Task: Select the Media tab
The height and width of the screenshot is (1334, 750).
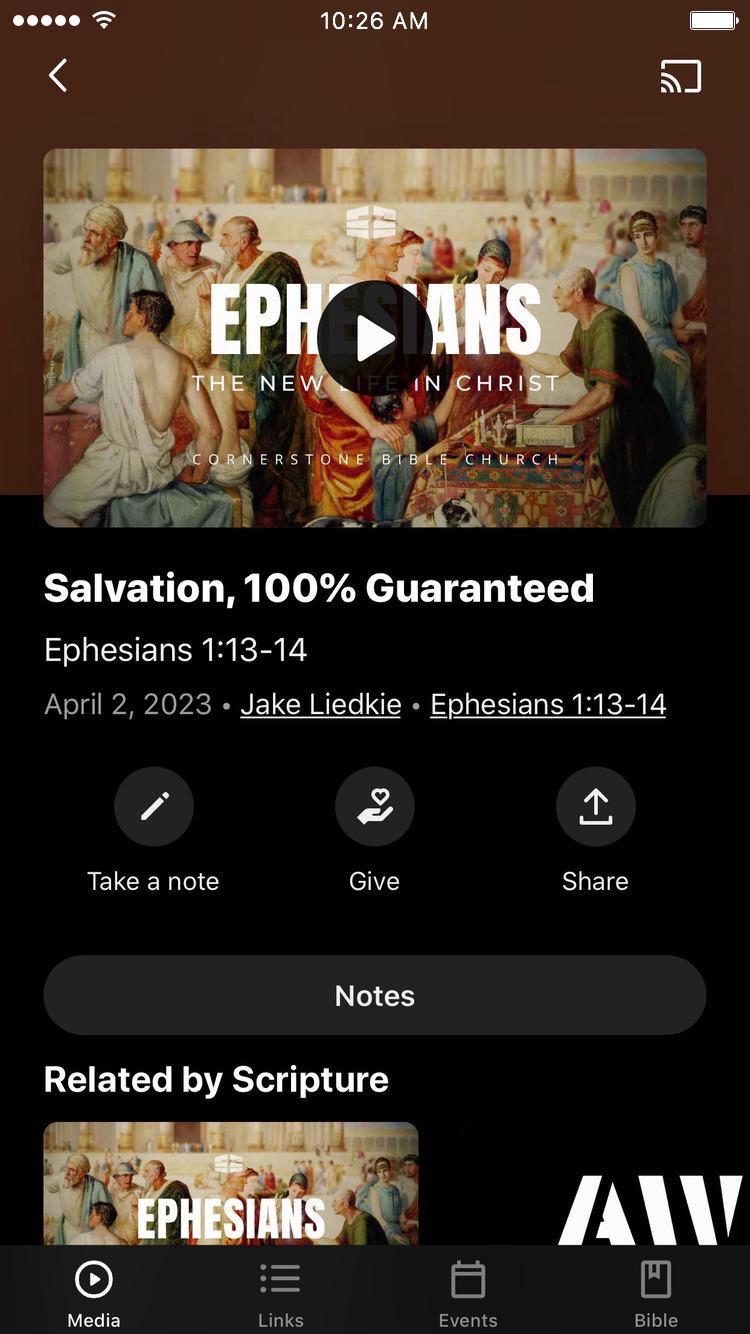Action: tap(94, 1294)
